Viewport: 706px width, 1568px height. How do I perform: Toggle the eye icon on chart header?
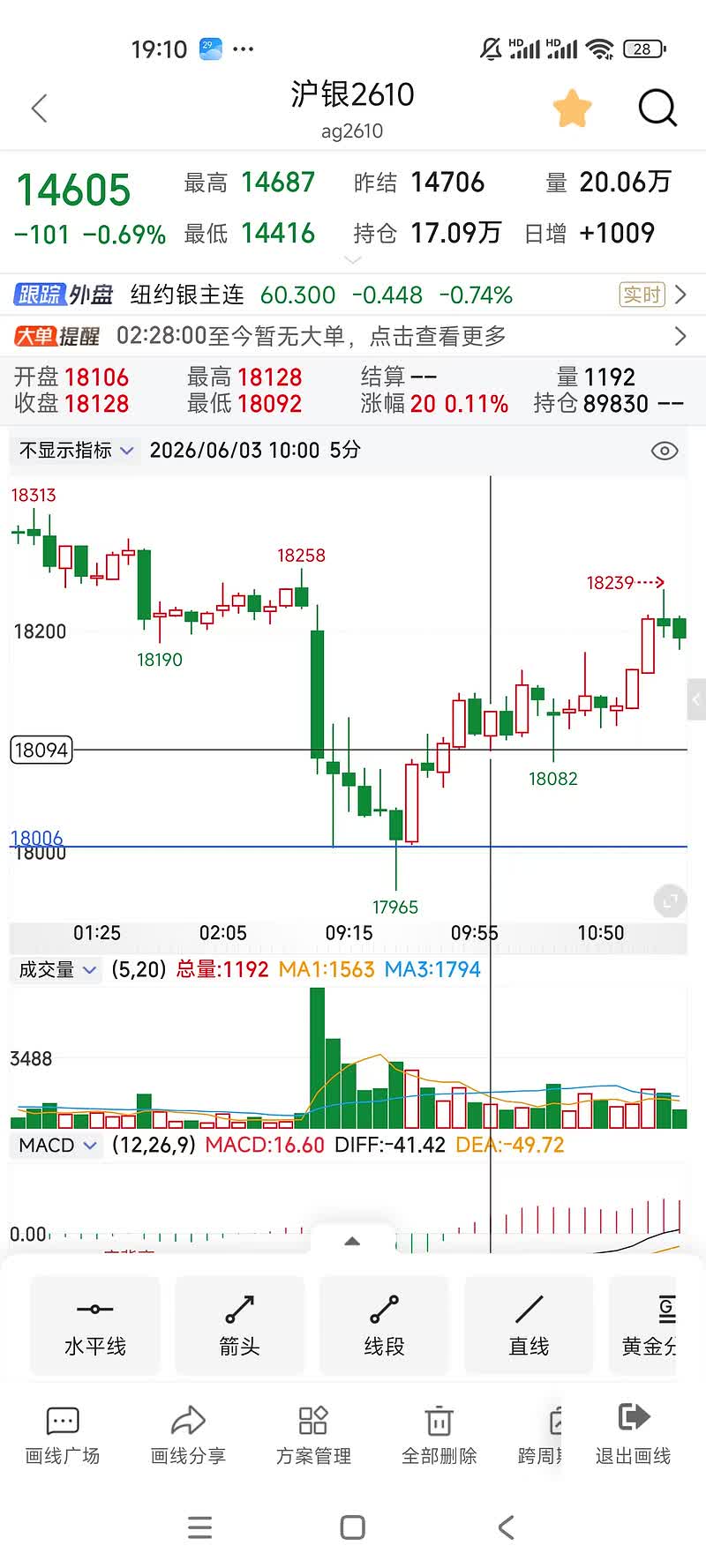tap(665, 451)
